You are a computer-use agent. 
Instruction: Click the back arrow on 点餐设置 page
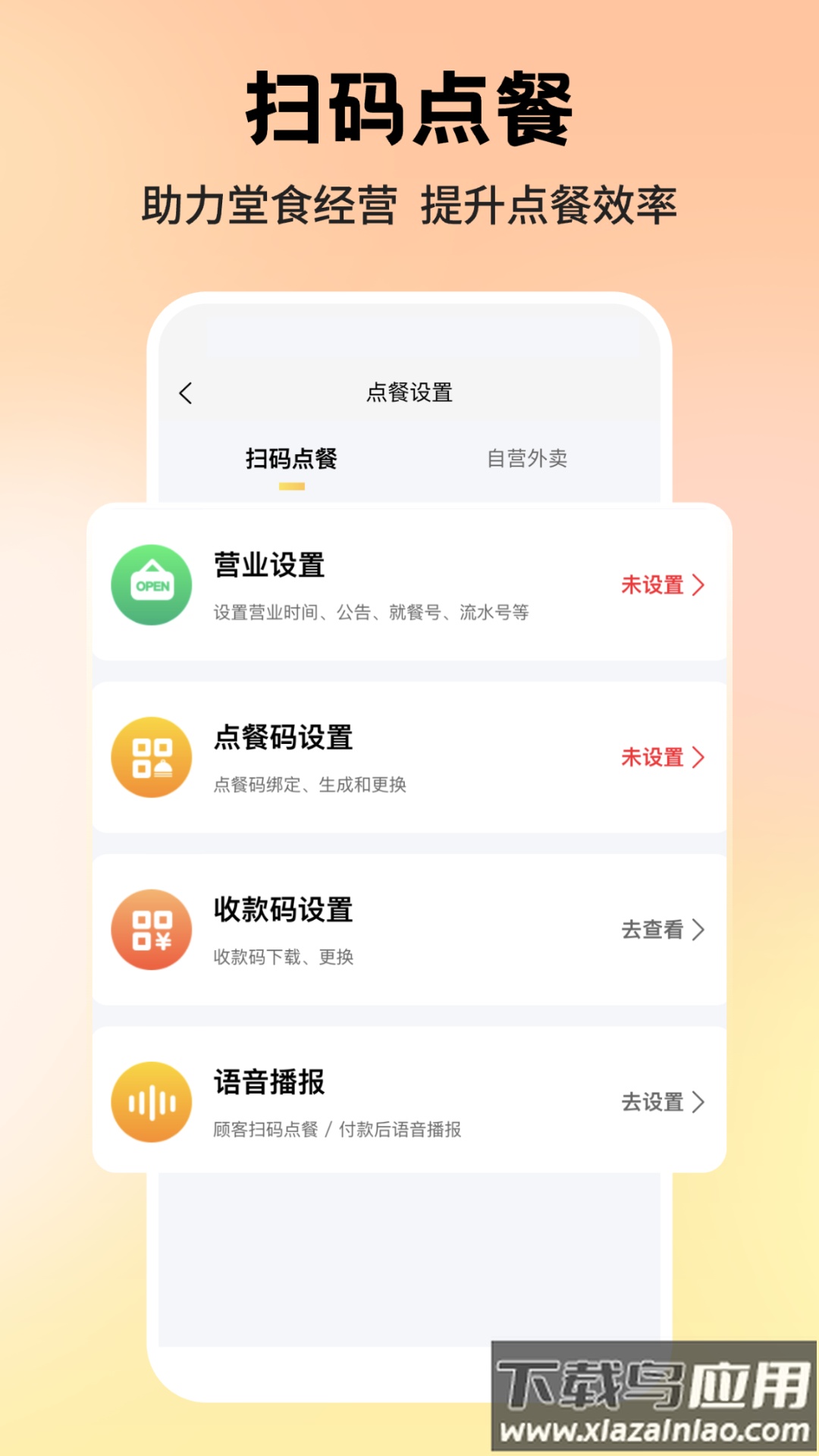[184, 394]
